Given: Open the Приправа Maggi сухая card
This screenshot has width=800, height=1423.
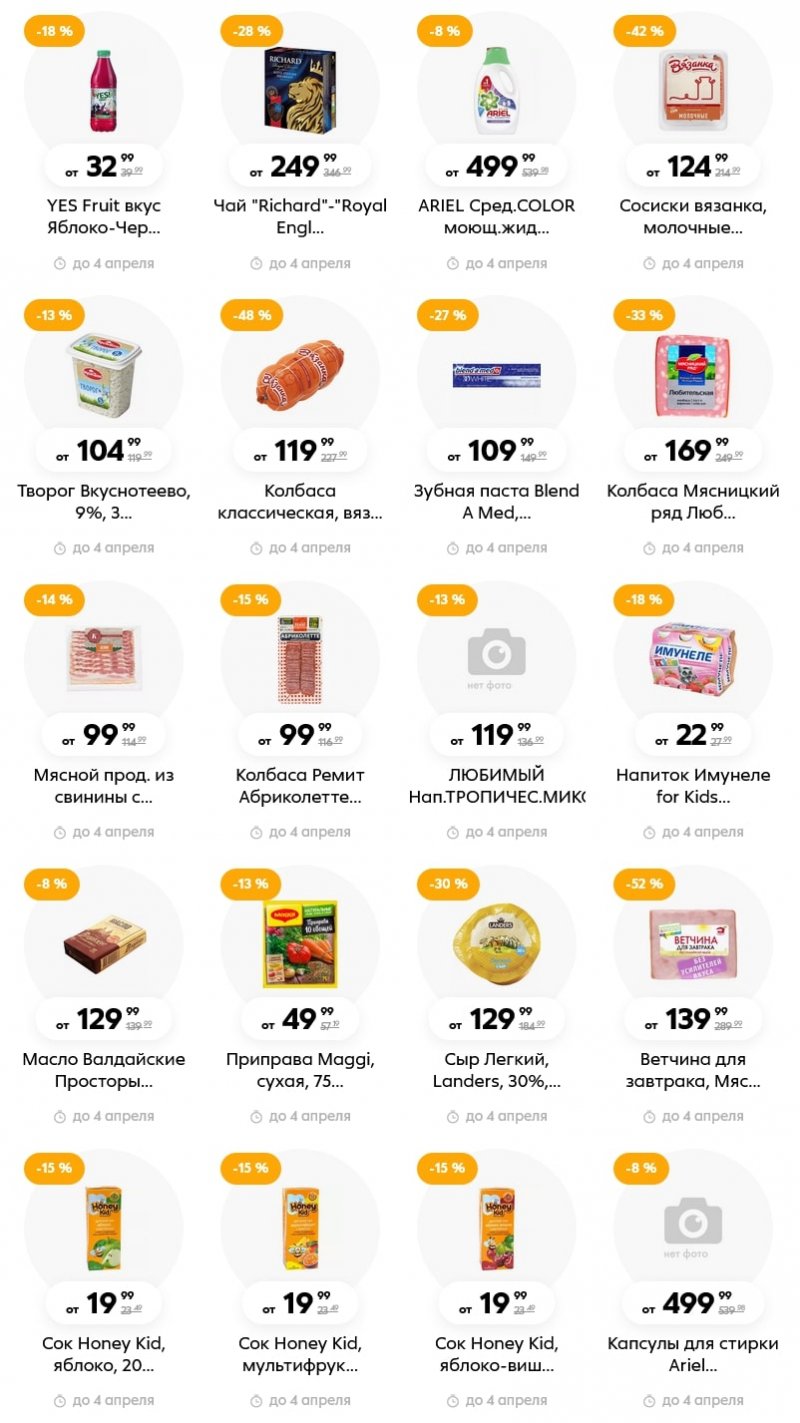Looking at the screenshot, I should (x=299, y=1069).
